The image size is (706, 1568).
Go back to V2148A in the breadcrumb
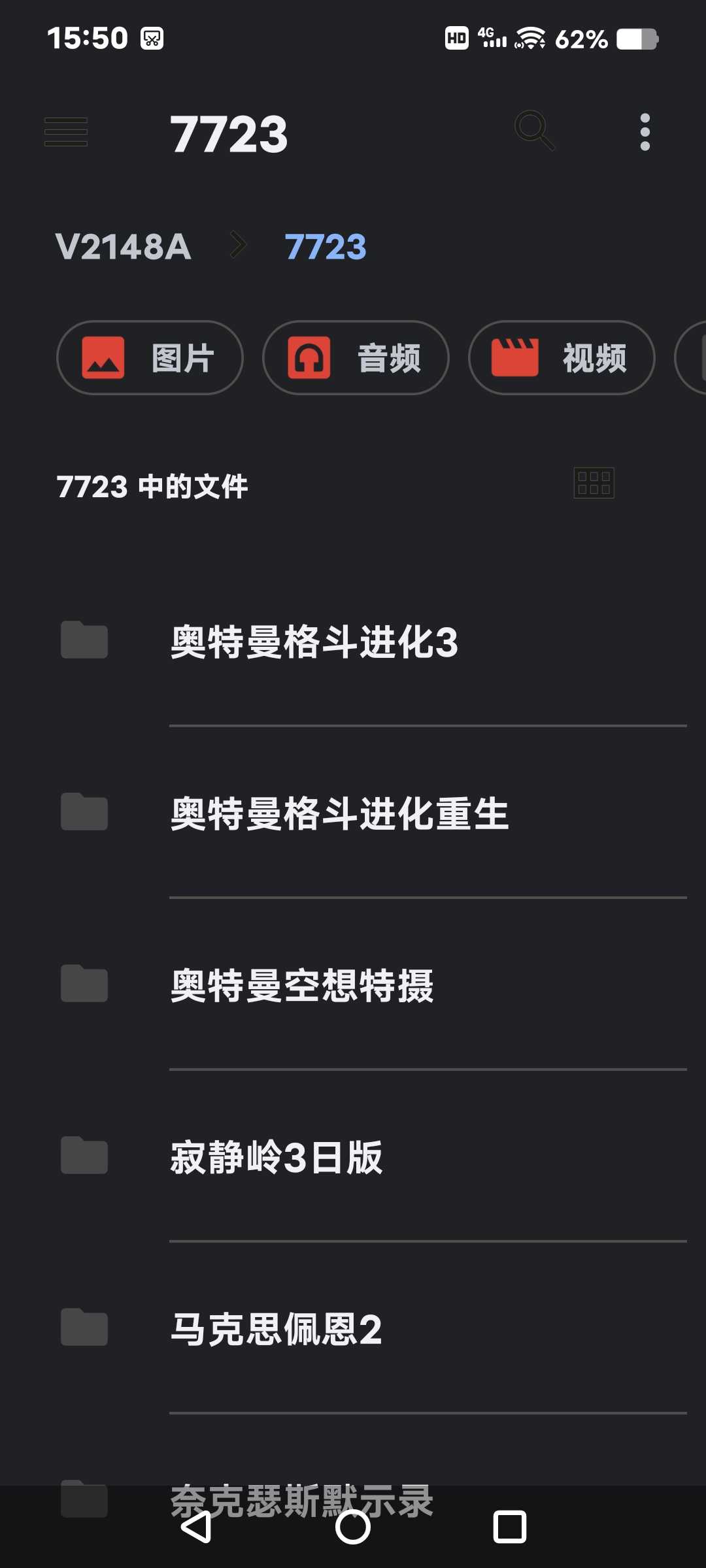tap(124, 247)
